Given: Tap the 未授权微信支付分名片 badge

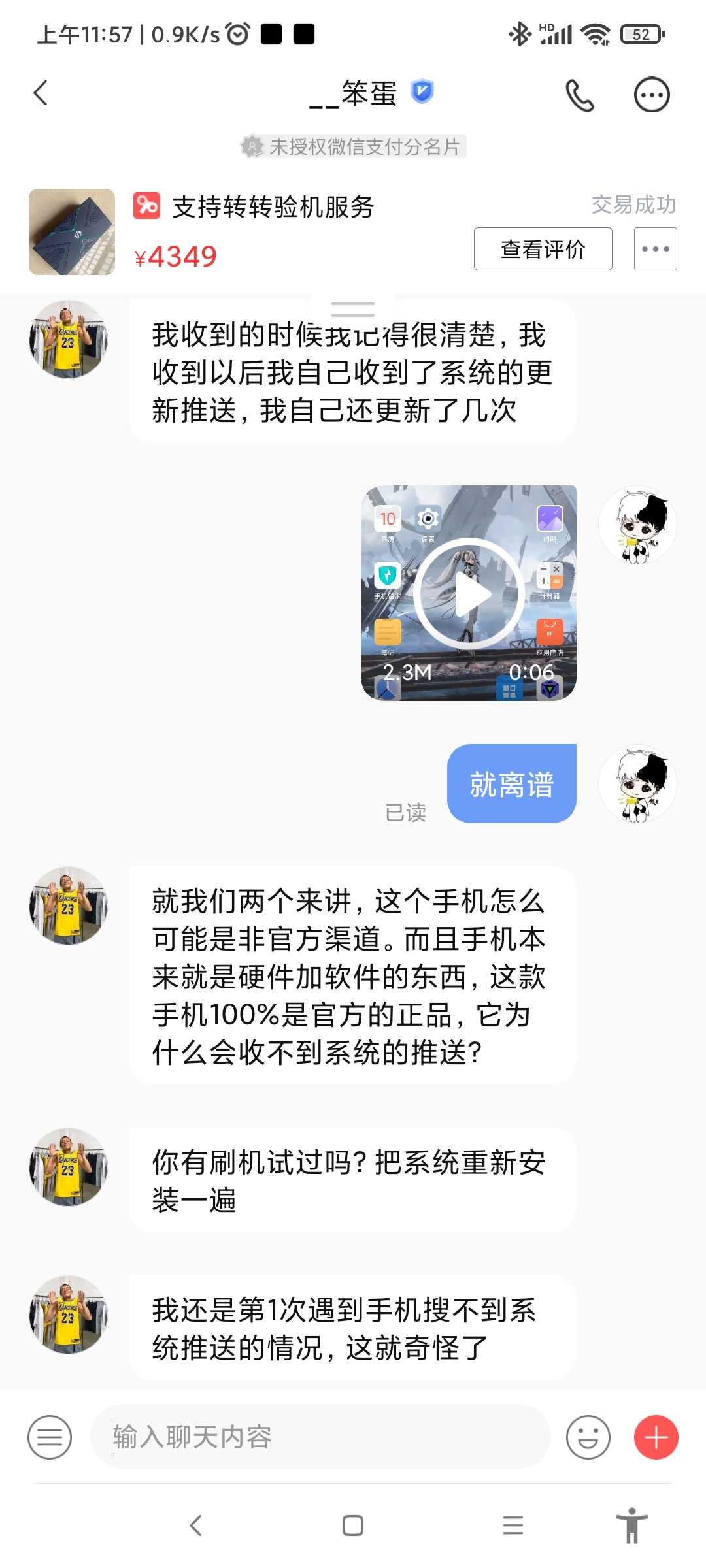Looking at the screenshot, I should point(353,146).
